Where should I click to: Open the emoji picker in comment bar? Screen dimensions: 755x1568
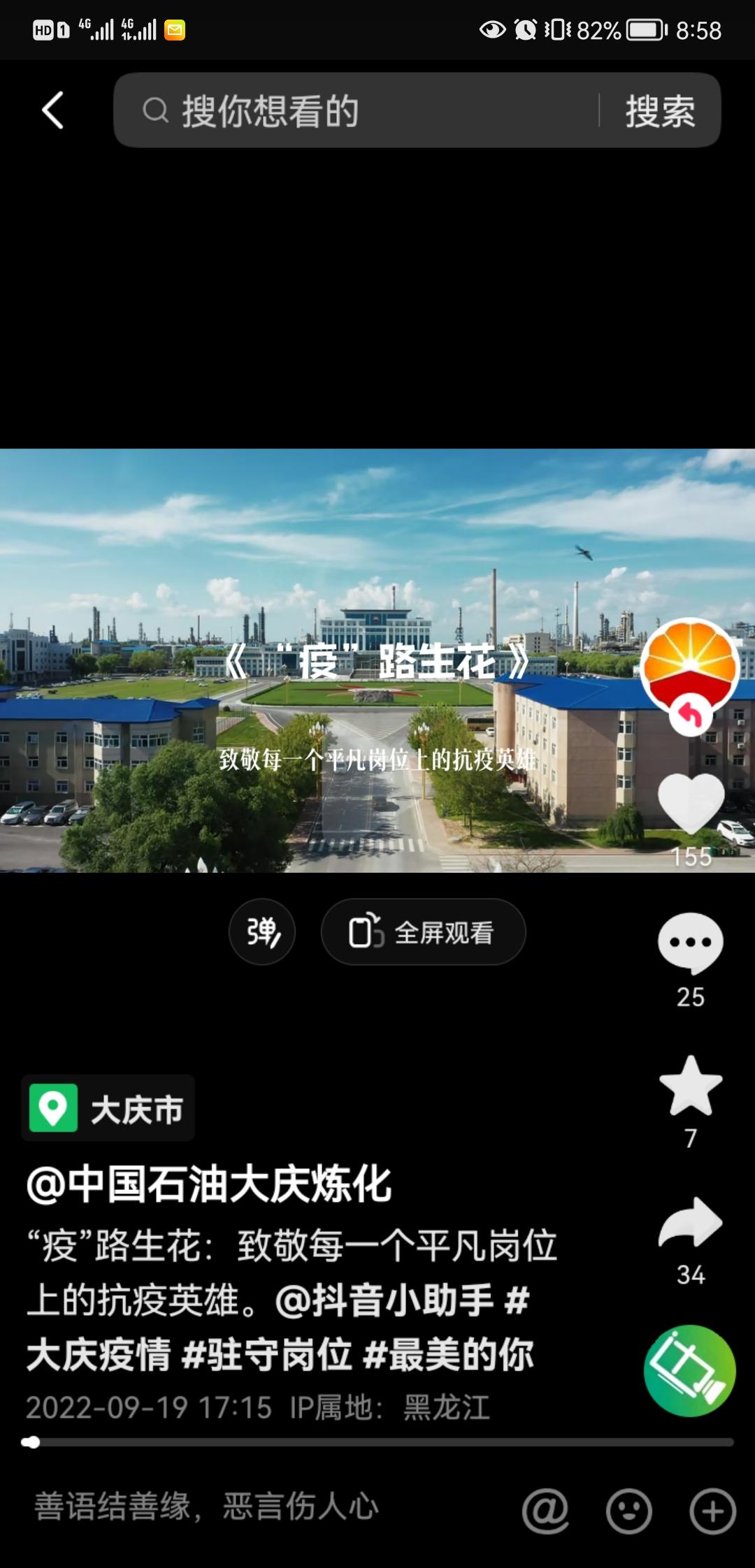629,1511
